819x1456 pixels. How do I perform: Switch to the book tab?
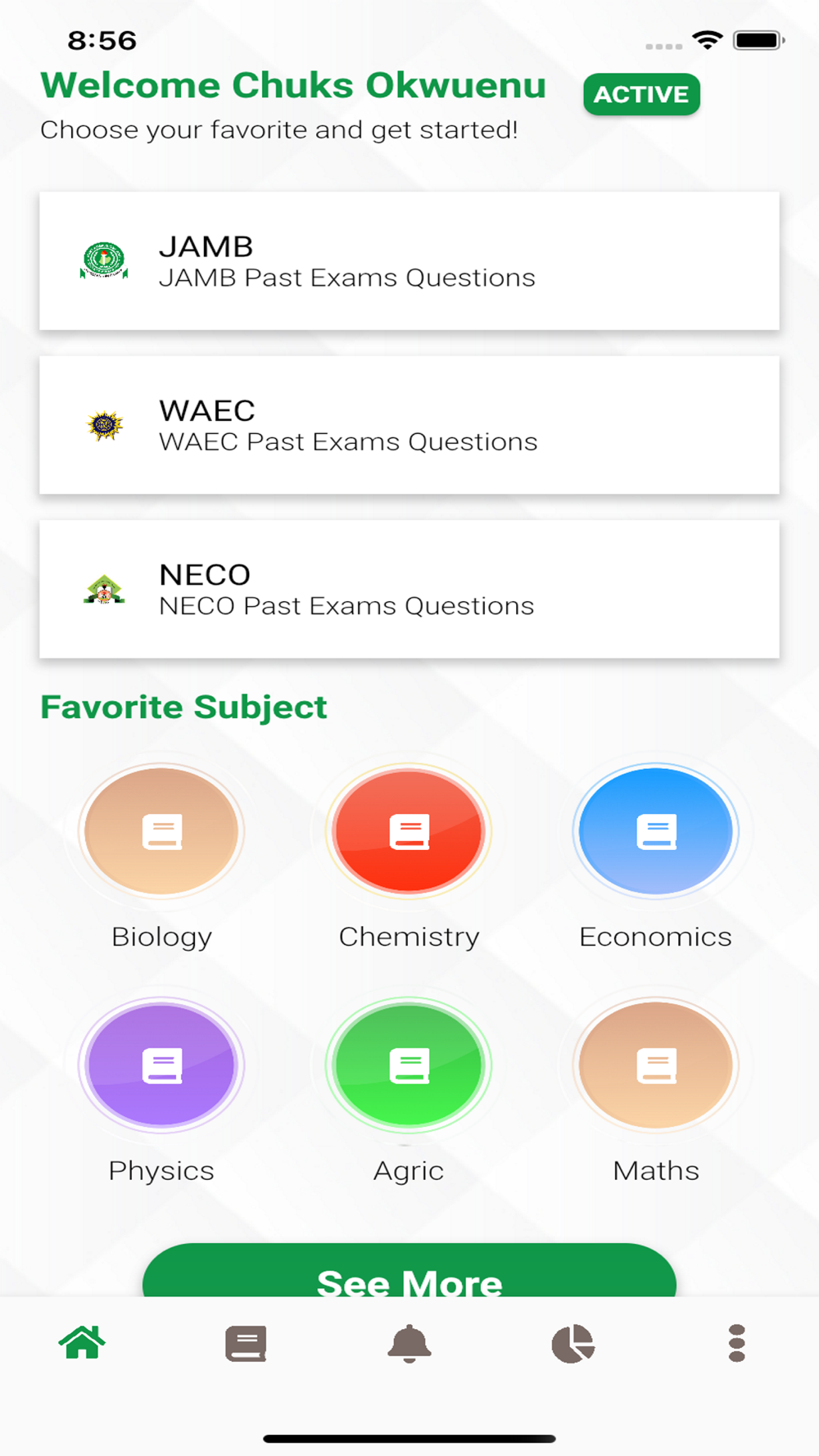(246, 1343)
